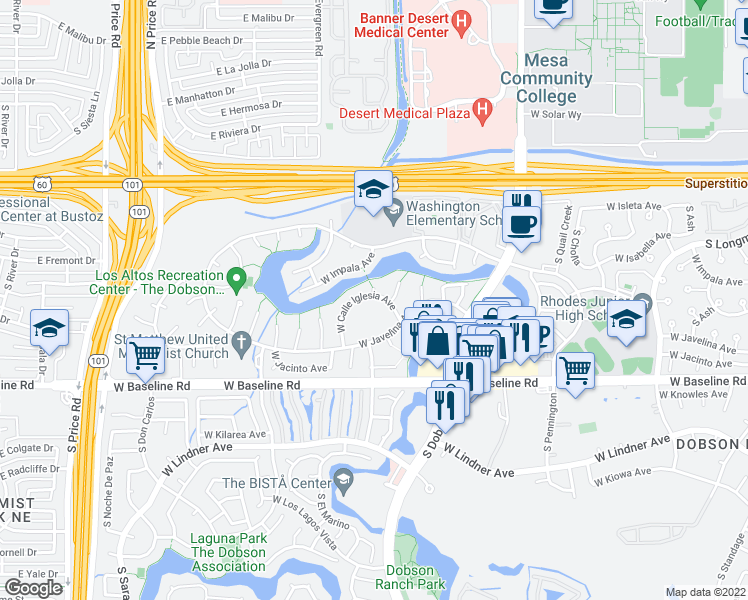Tap the Los Altos Recreation Center pin

(236, 277)
